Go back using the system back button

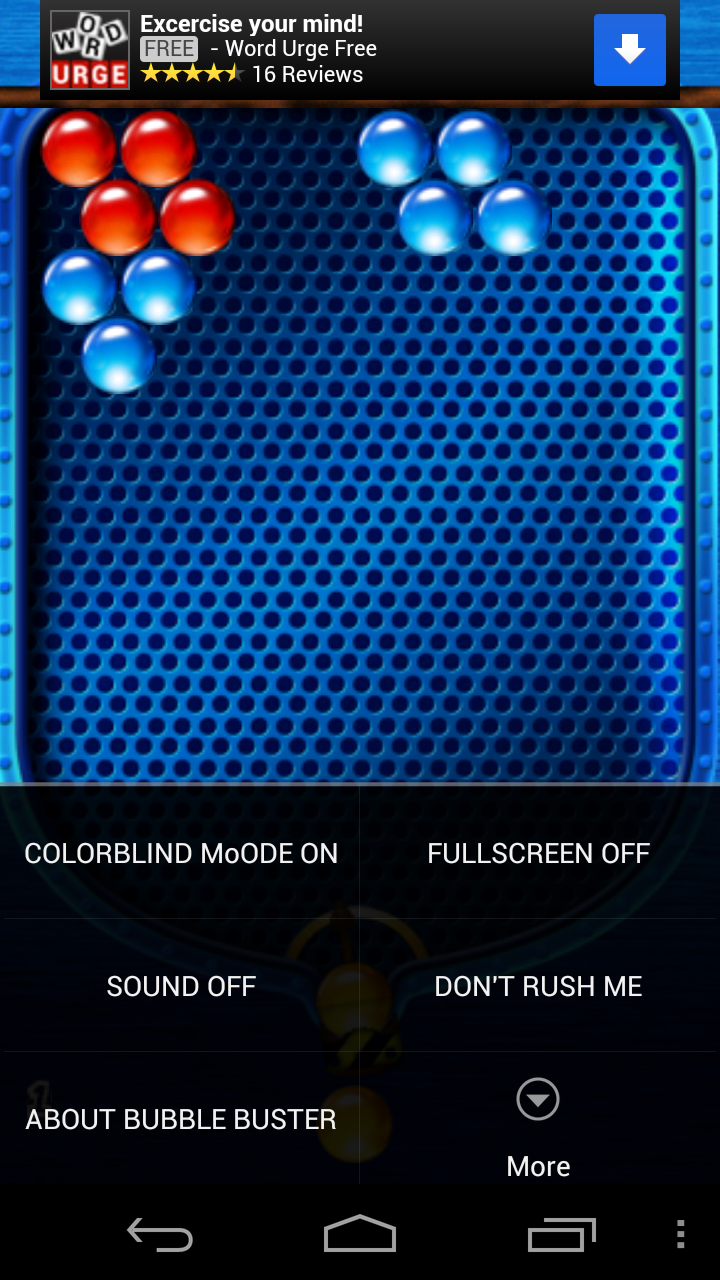coord(160,1235)
